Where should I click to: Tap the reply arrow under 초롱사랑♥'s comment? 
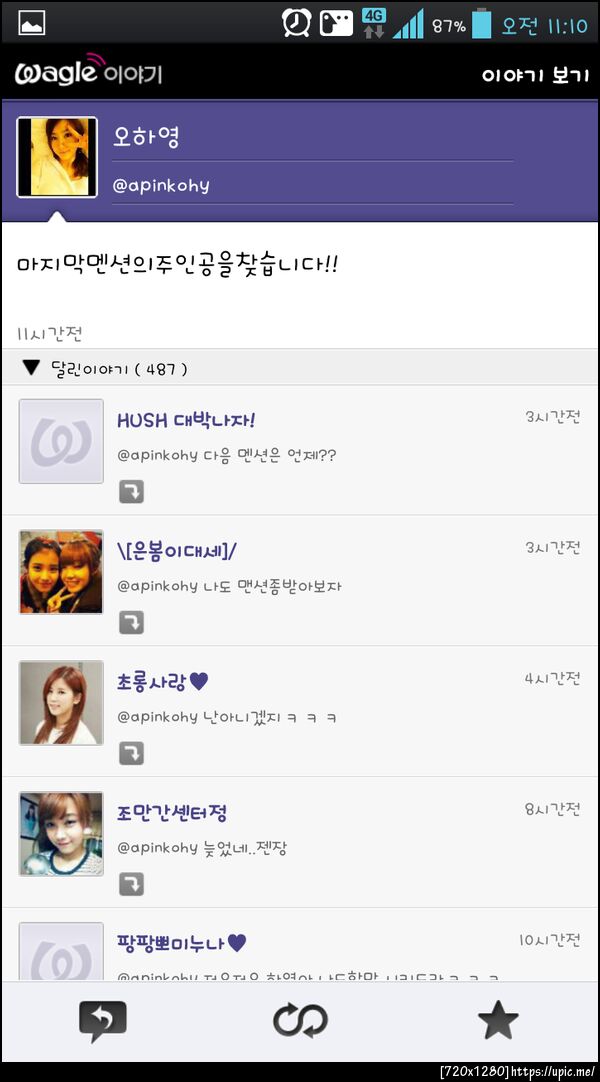pos(131,753)
